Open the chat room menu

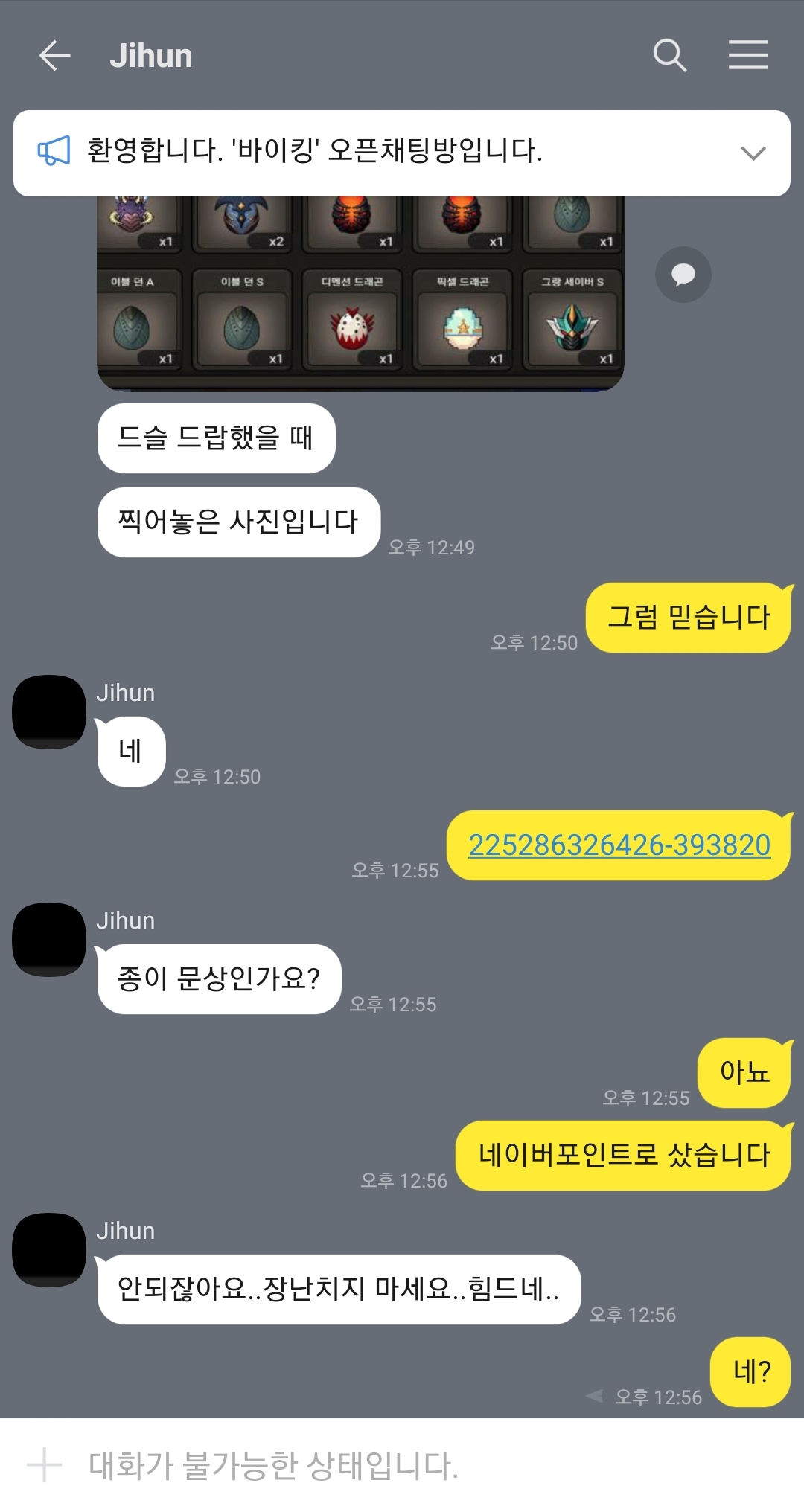pos(748,56)
